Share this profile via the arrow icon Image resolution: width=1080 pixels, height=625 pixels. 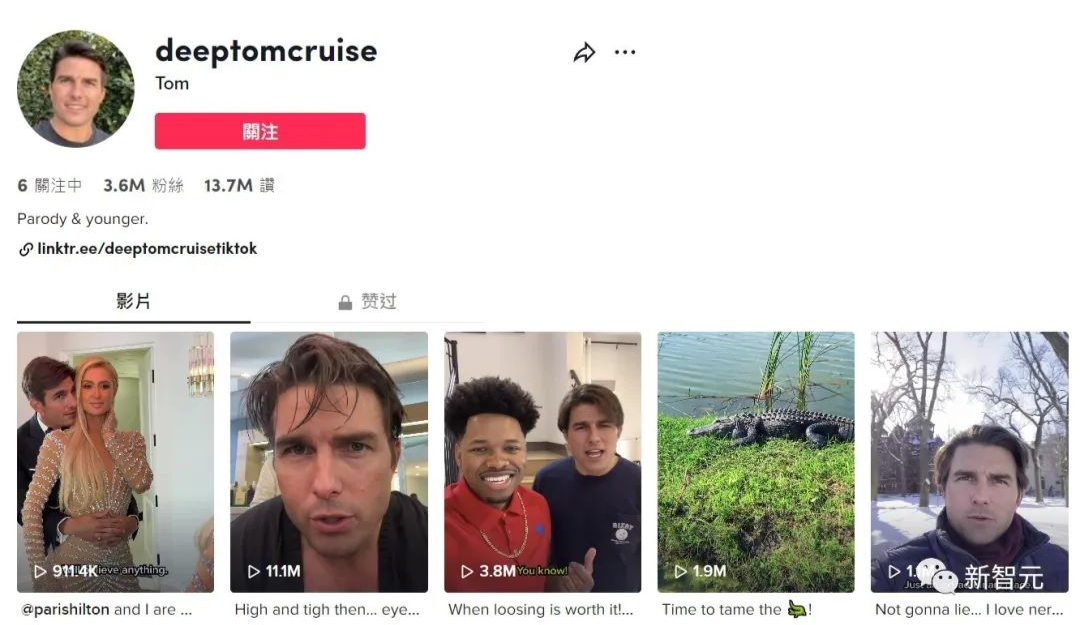pos(584,53)
